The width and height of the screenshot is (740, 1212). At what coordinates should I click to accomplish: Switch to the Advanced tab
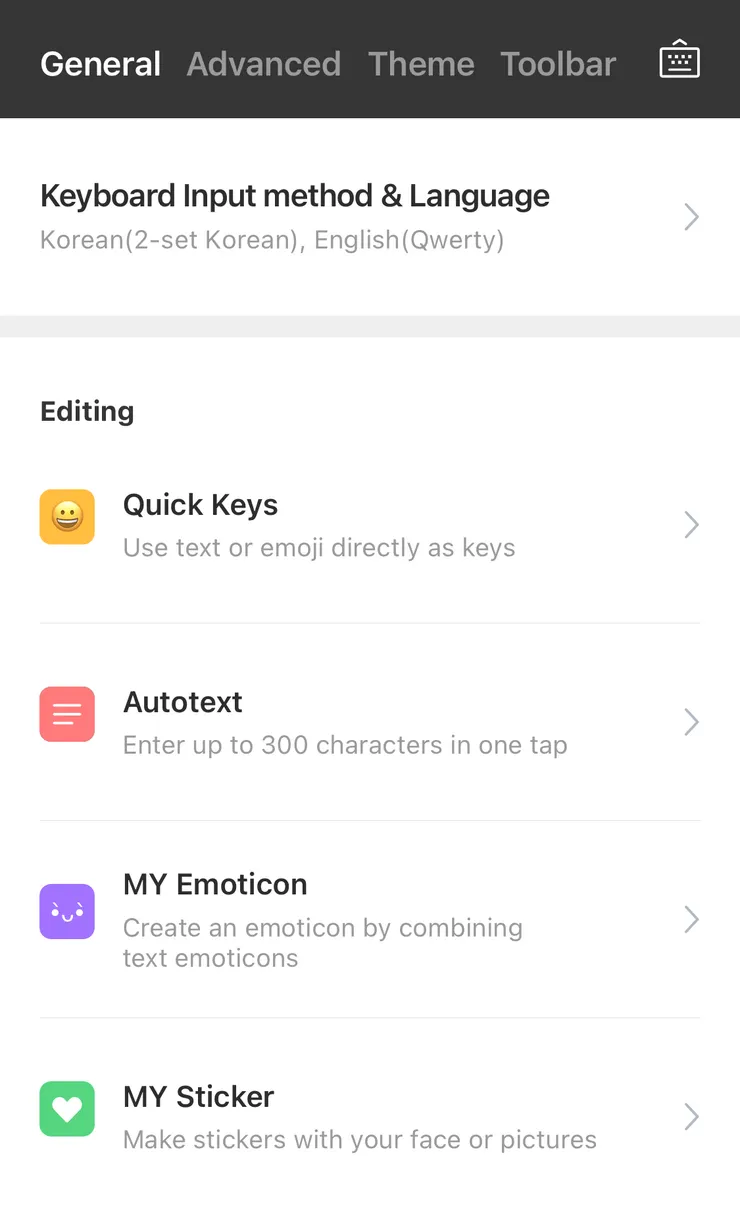click(264, 64)
